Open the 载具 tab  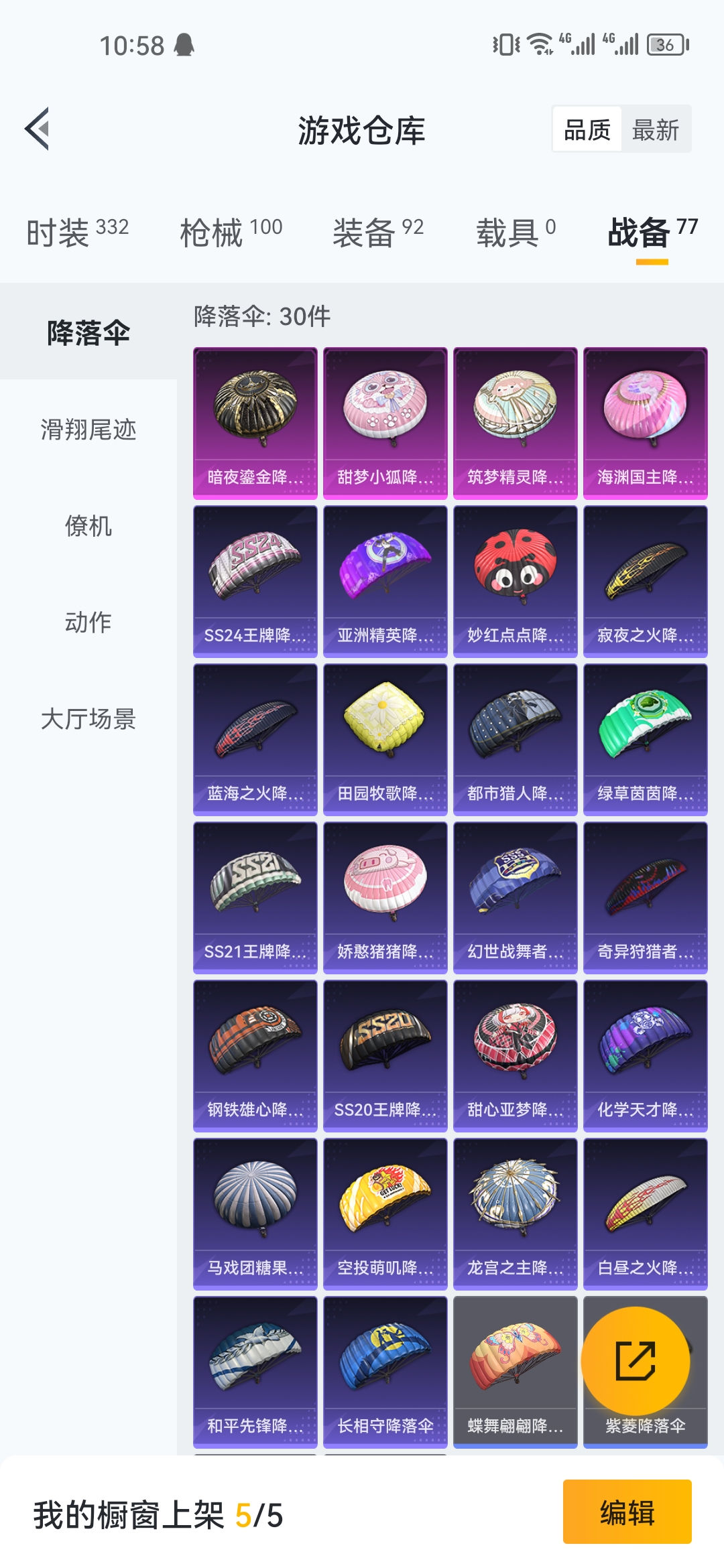pos(516,233)
